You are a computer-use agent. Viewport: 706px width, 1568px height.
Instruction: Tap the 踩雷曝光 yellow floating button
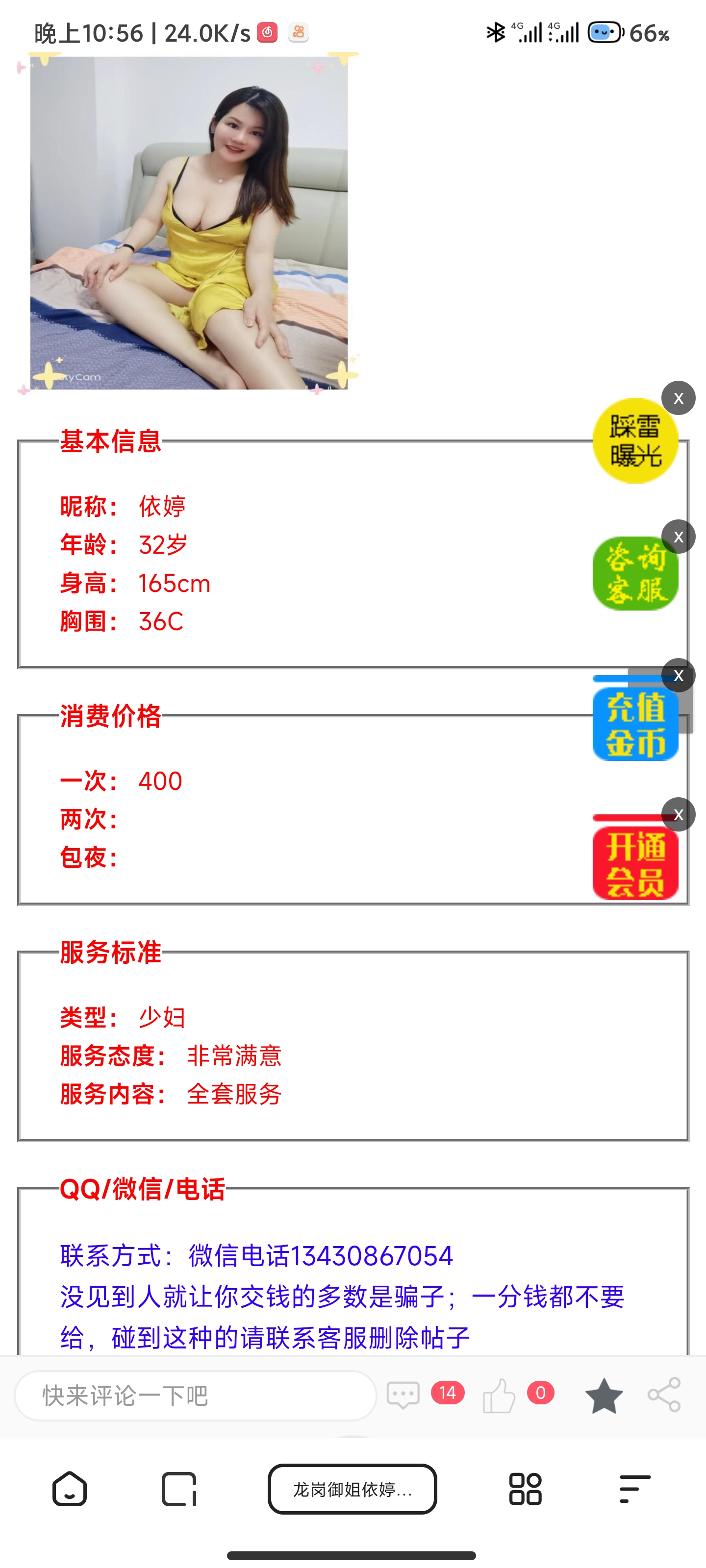(x=634, y=441)
